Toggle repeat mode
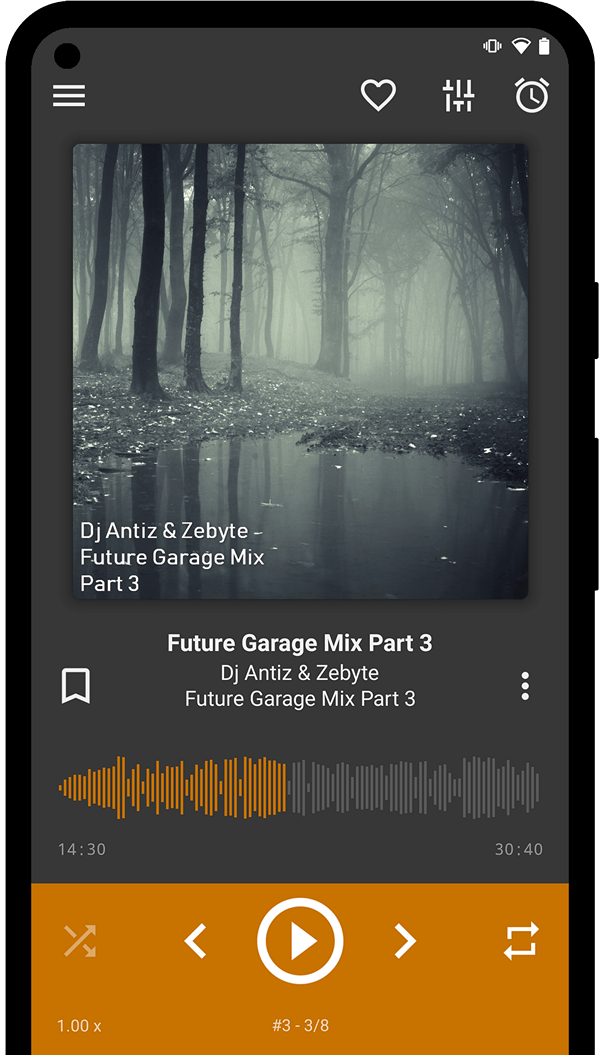Image resolution: width=600 pixels, height=1055 pixels. pyautogui.click(x=521, y=941)
